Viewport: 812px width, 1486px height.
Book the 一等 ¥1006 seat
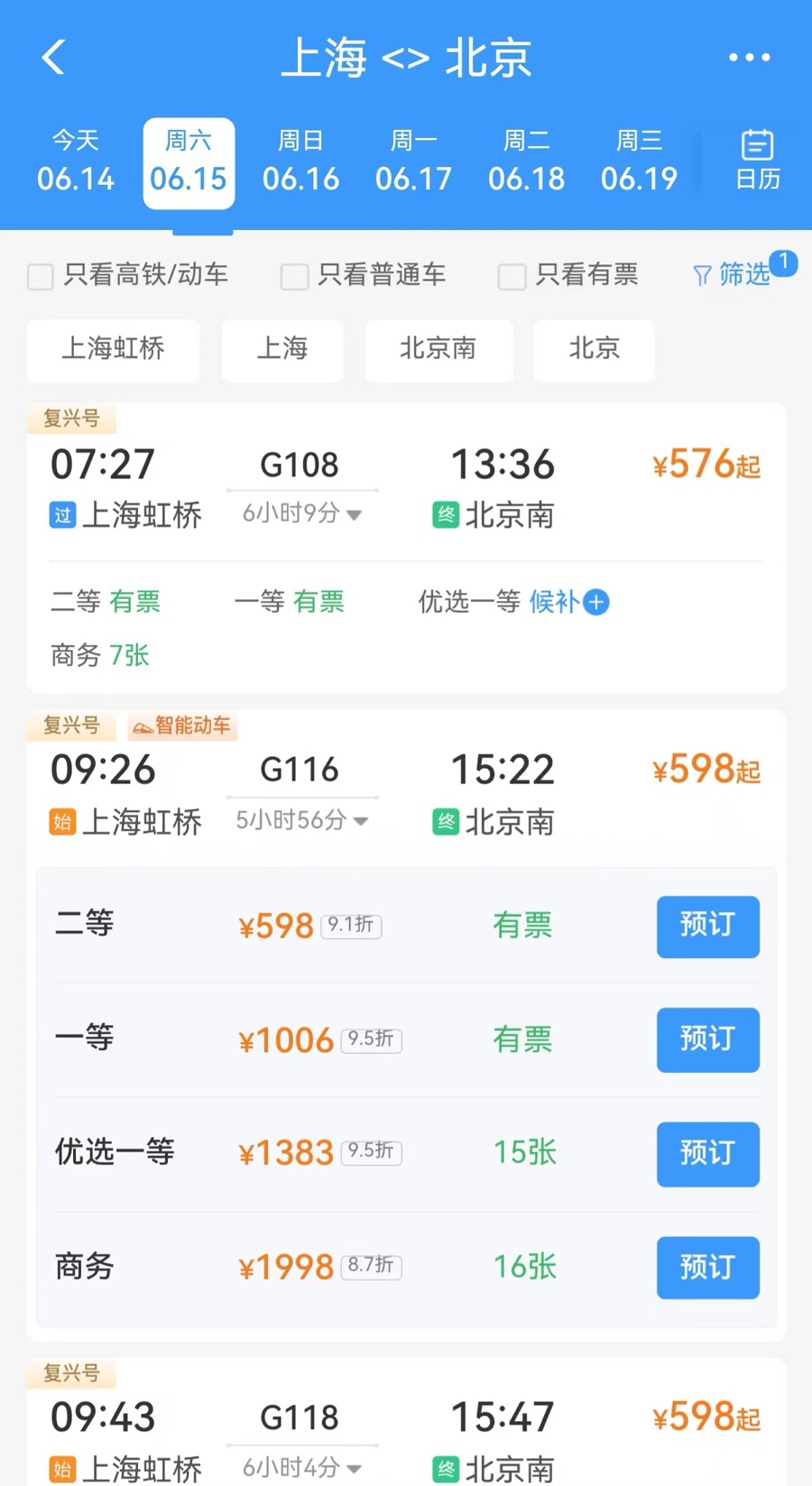coord(707,1039)
